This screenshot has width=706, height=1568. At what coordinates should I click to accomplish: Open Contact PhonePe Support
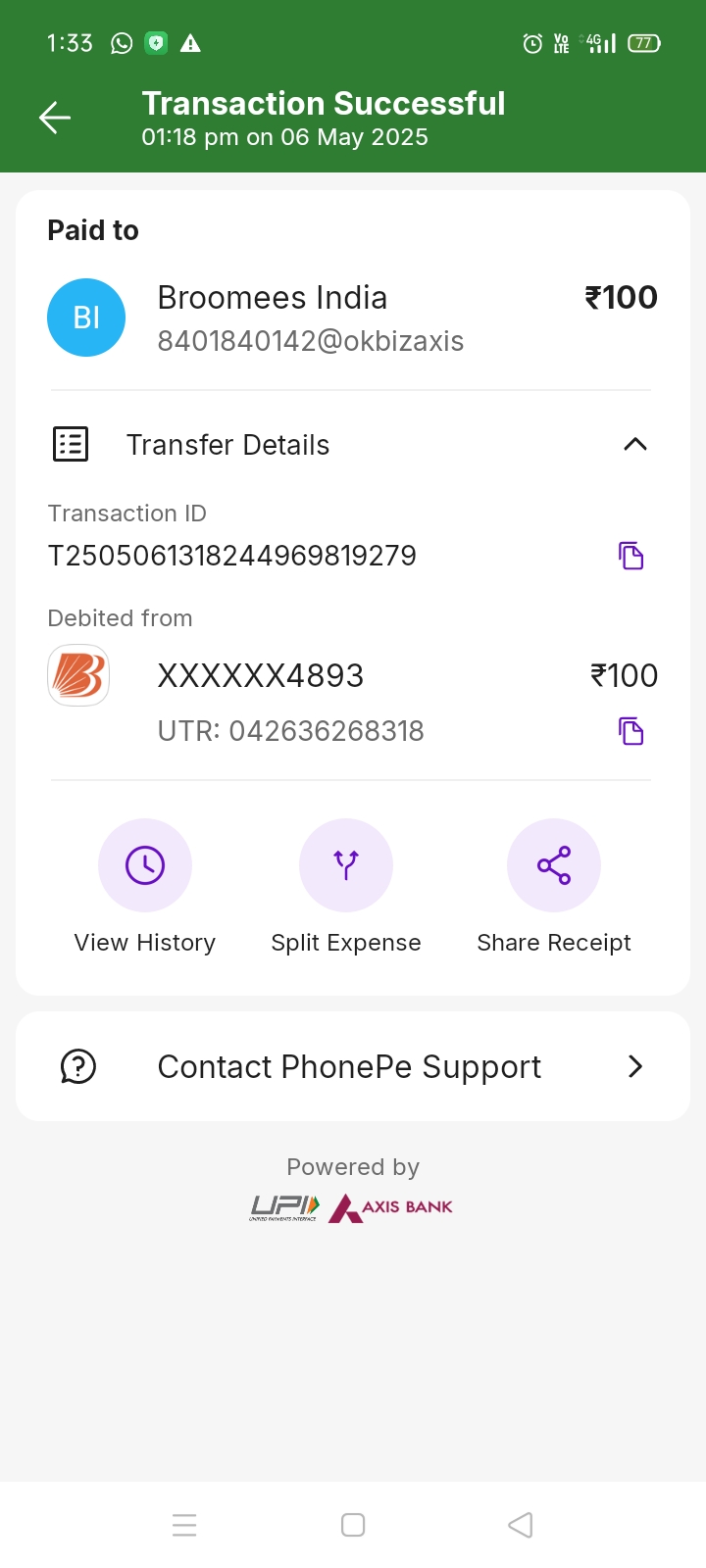(x=353, y=1066)
